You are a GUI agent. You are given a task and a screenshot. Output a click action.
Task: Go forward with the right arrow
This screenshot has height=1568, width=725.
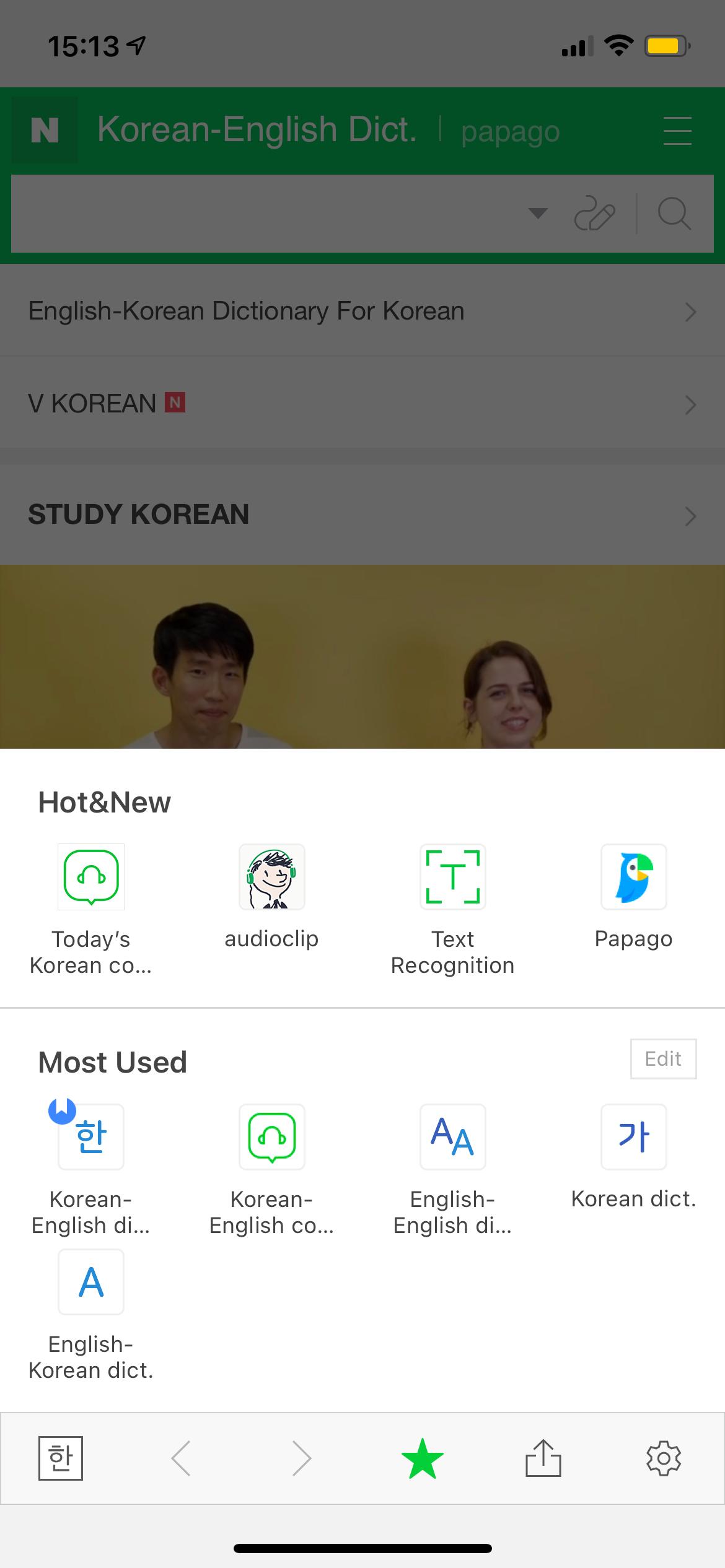[x=302, y=1458]
